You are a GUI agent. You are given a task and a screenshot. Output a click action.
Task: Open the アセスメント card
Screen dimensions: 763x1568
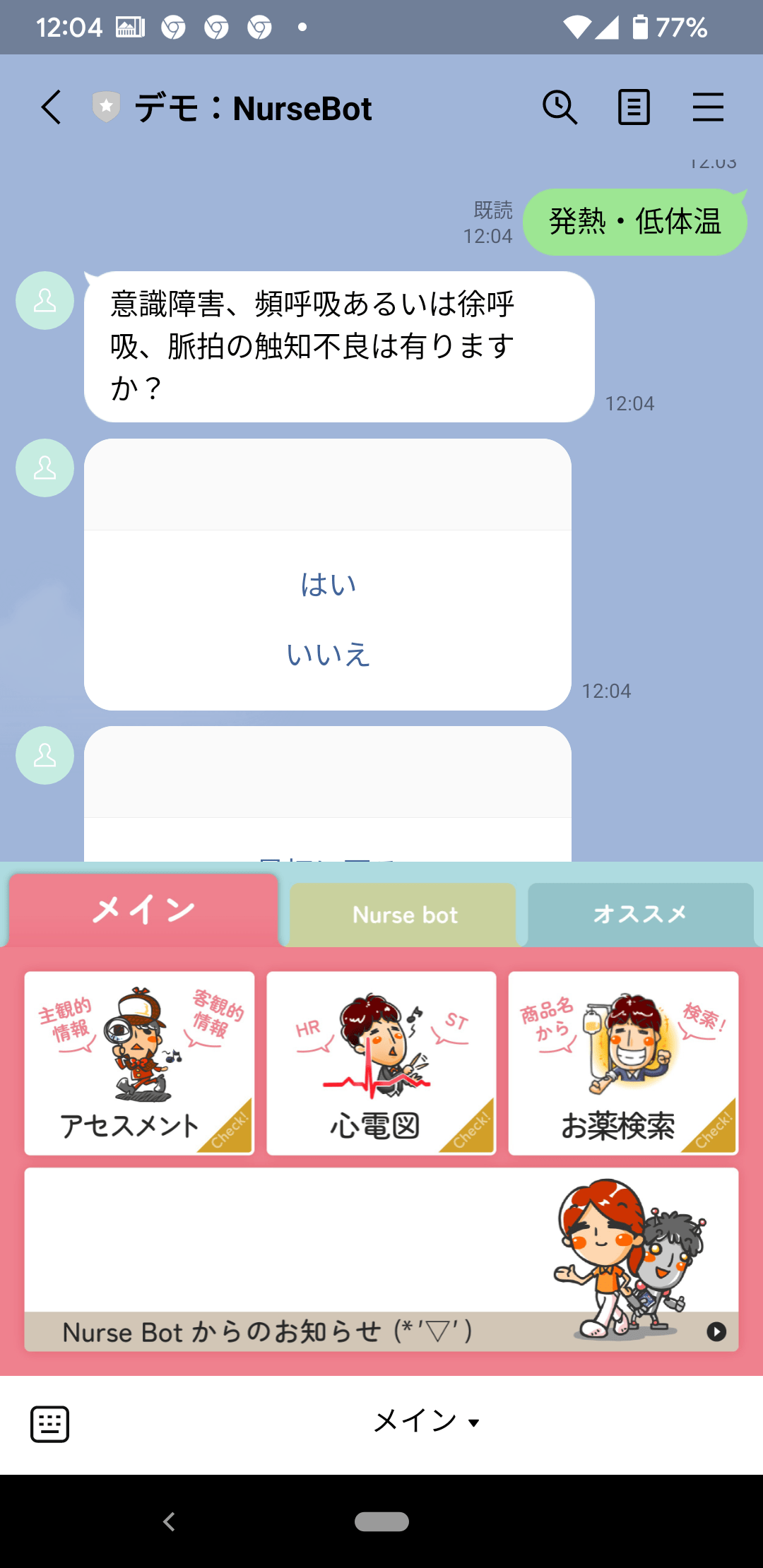tap(139, 1063)
